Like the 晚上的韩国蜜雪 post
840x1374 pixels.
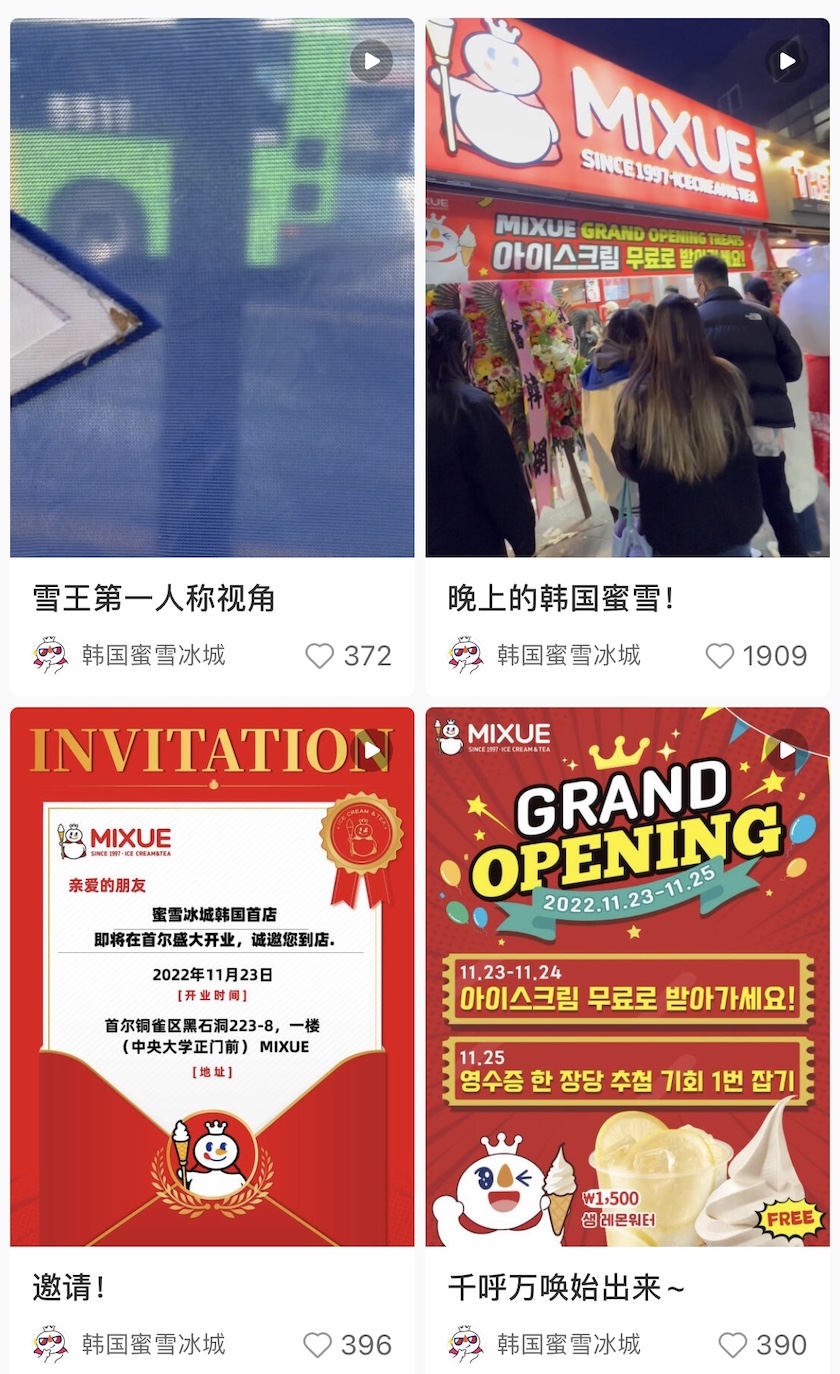(x=720, y=656)
